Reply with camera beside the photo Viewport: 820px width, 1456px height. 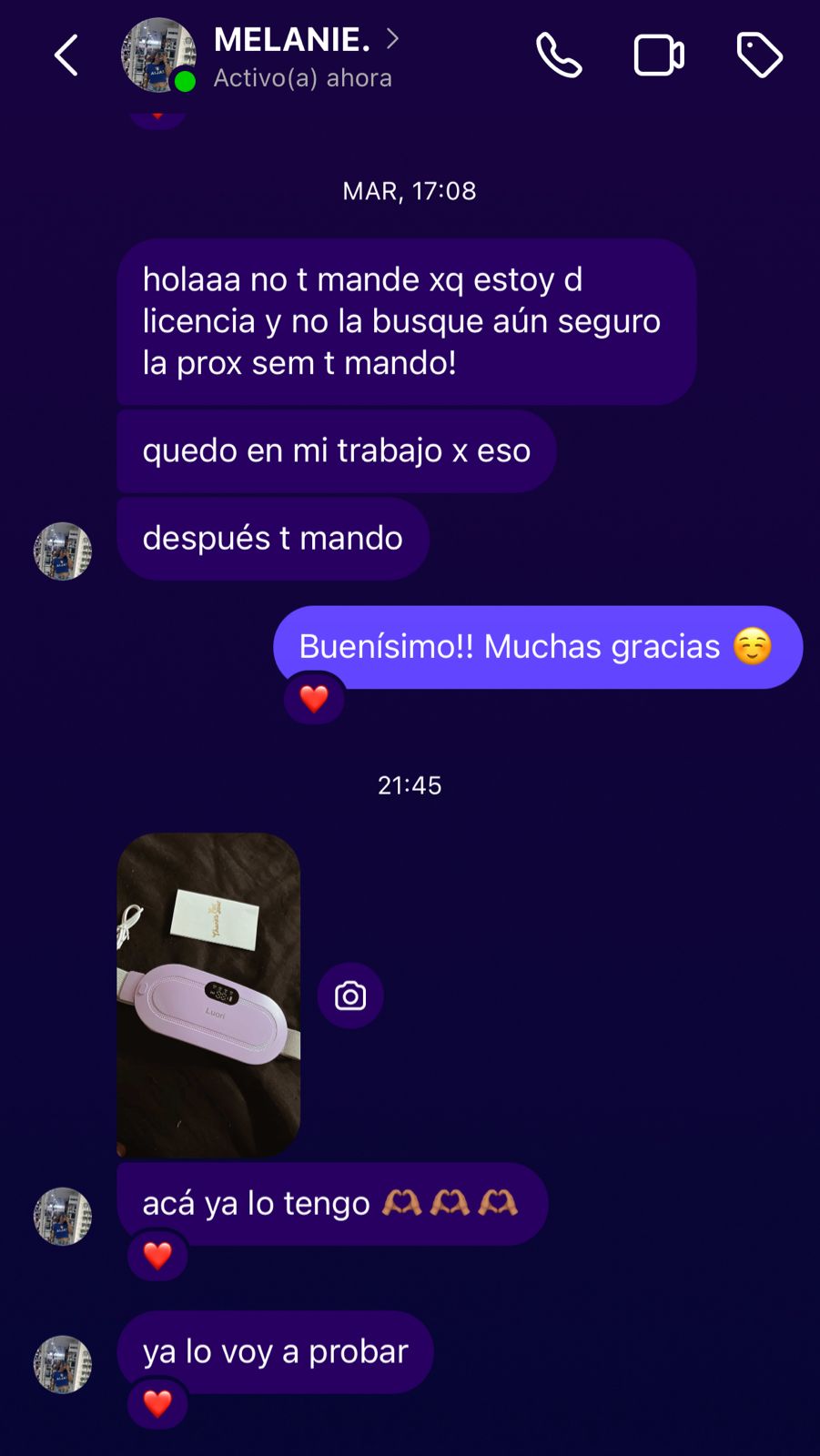pyautogui.click(x=350, y=996)
